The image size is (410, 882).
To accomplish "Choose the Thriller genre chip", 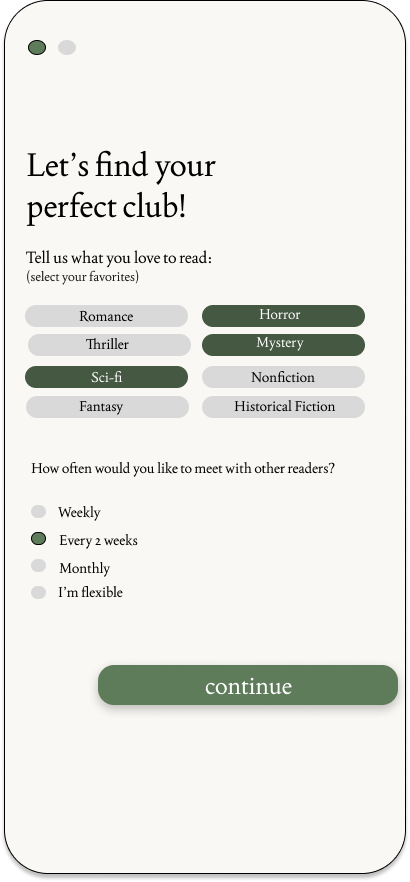I will pos(109,345).
